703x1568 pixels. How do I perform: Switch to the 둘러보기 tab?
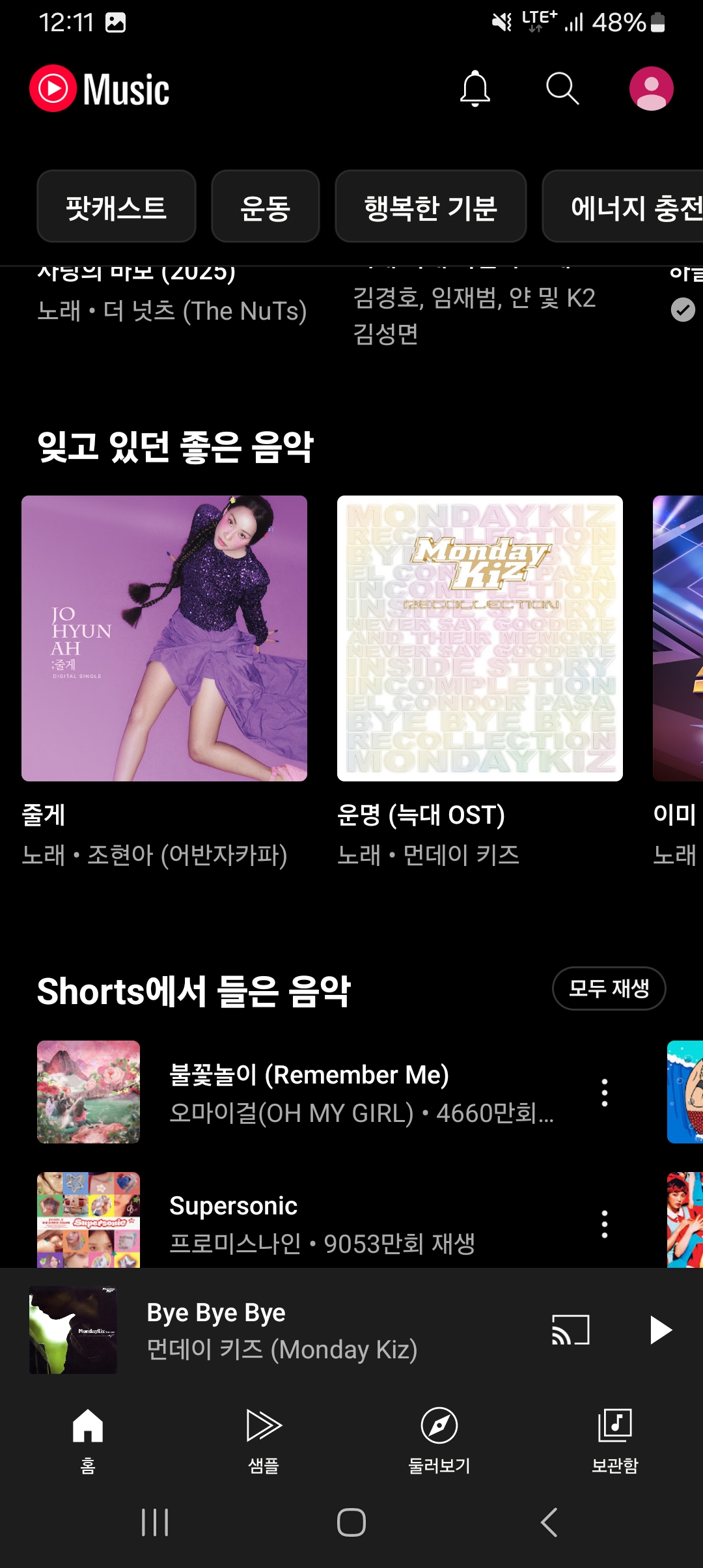439,1440
